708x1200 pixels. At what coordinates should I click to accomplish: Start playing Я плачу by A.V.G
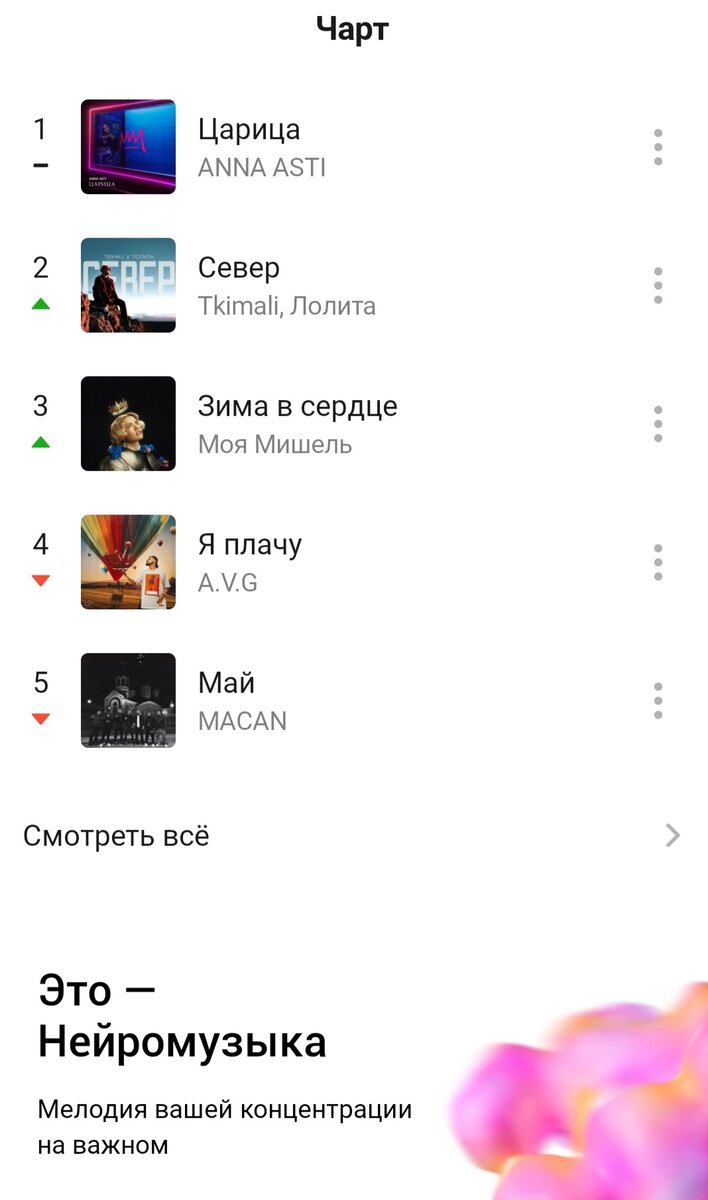(249, 562)
